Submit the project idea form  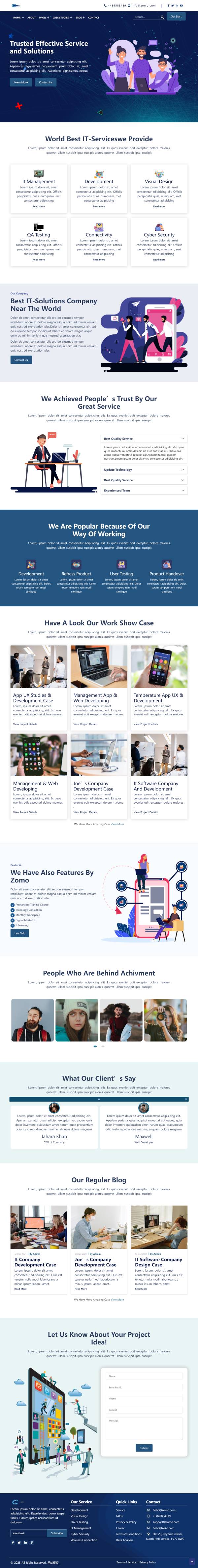[x=144, y=1460]
